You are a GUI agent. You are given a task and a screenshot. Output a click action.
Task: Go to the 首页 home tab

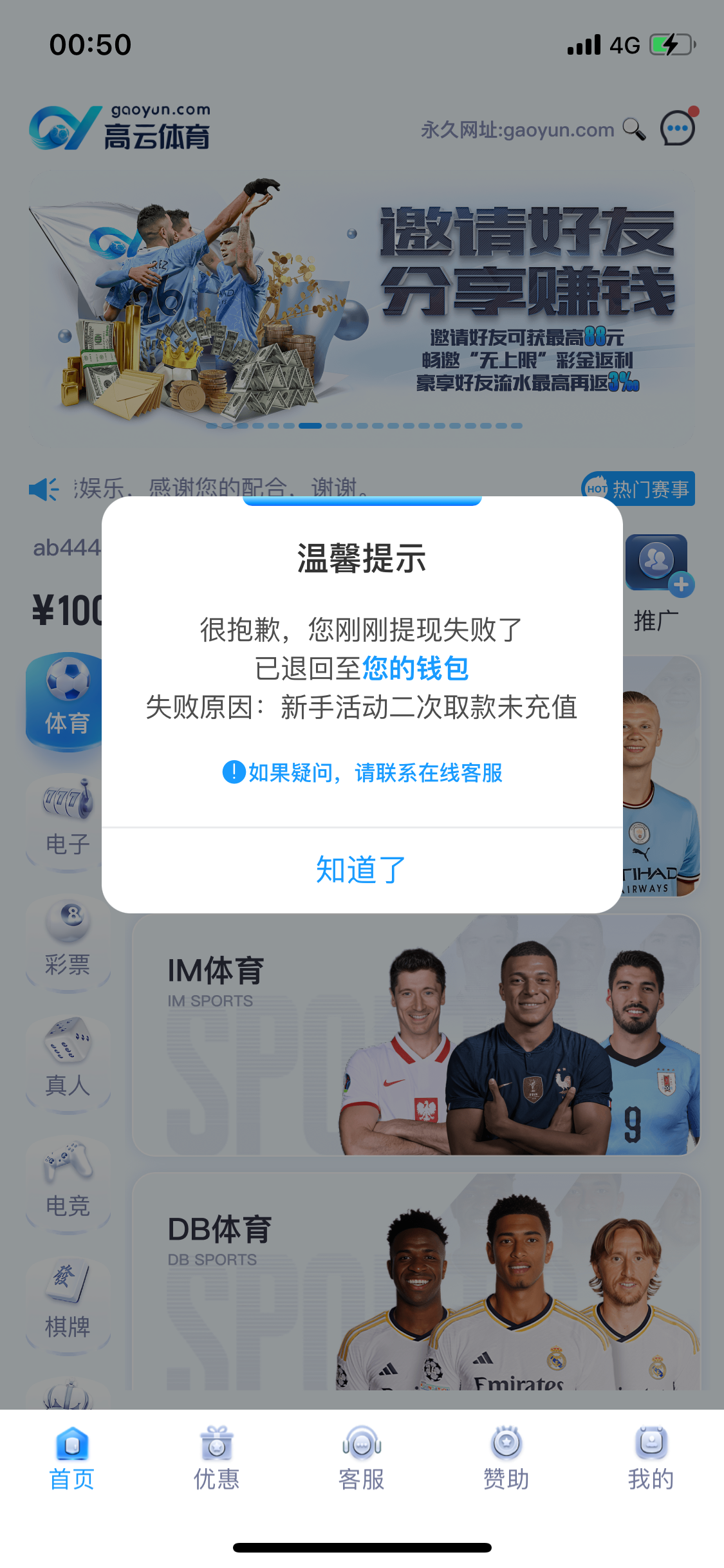point(72,1459)
